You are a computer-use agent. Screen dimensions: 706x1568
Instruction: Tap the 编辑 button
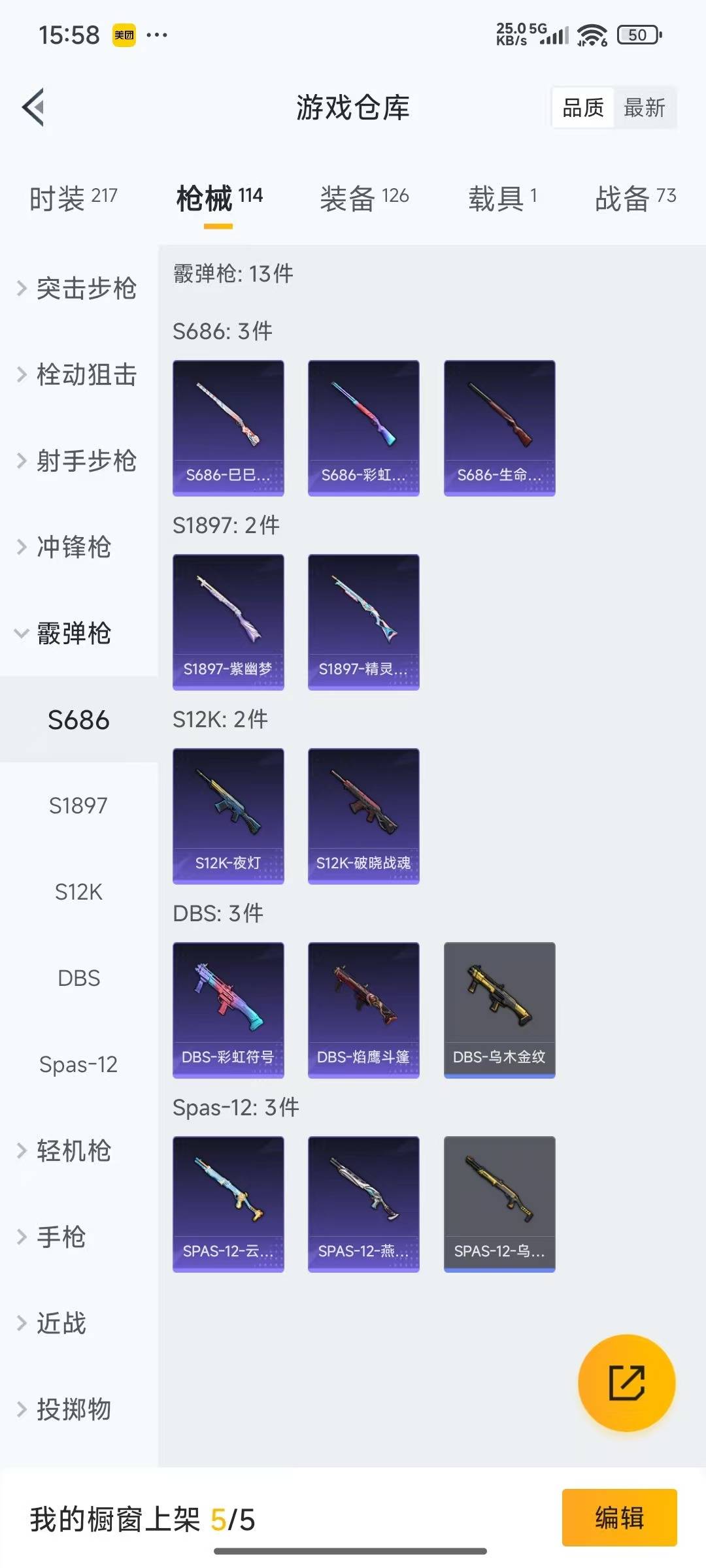pos(619,1517)
